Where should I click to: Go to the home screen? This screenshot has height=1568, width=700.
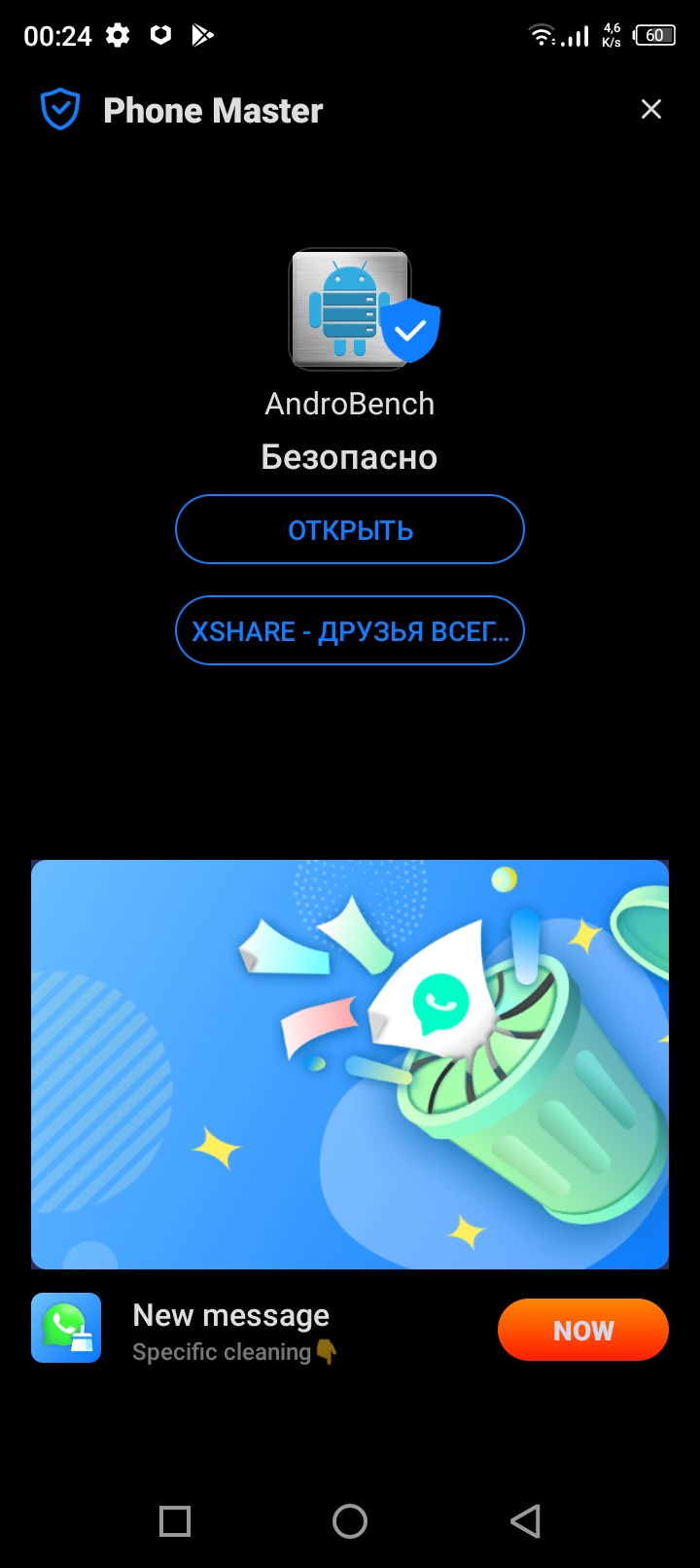click(x=350, y=1520)
